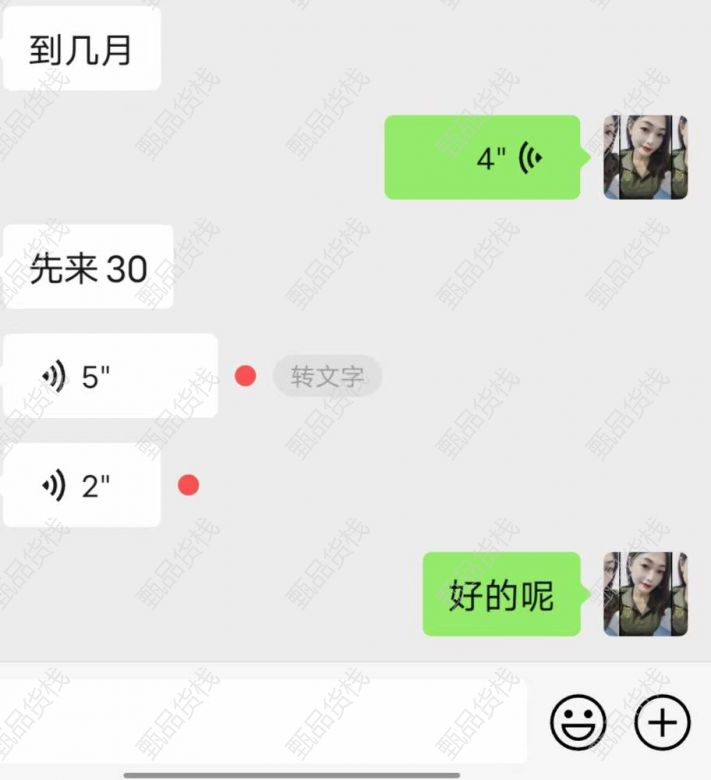Viewport: 711px width, 780px height.
Task: Play the received 5-second voice message
Action: click(110, 376)
